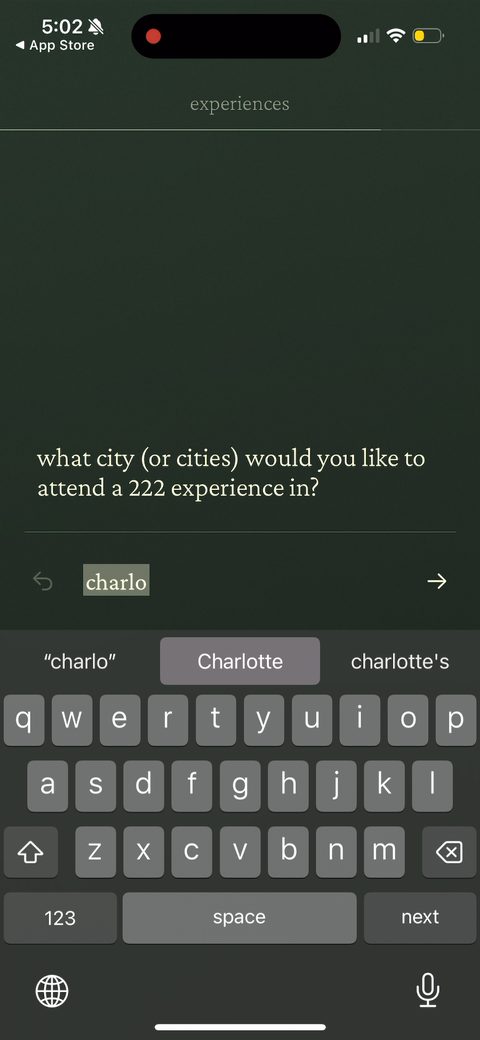
Task: Go back with the undo arrow icon
Action: point(43,582)
